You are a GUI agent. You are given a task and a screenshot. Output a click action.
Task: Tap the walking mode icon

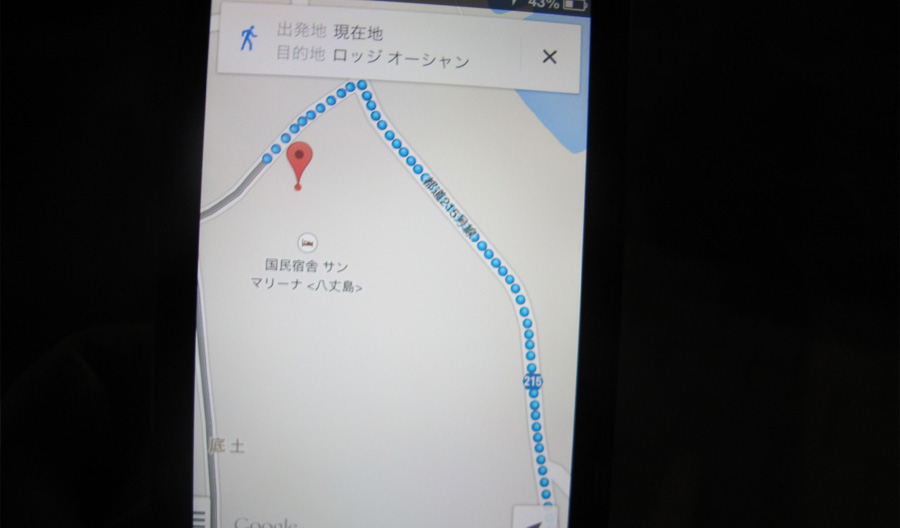(247, 40)
